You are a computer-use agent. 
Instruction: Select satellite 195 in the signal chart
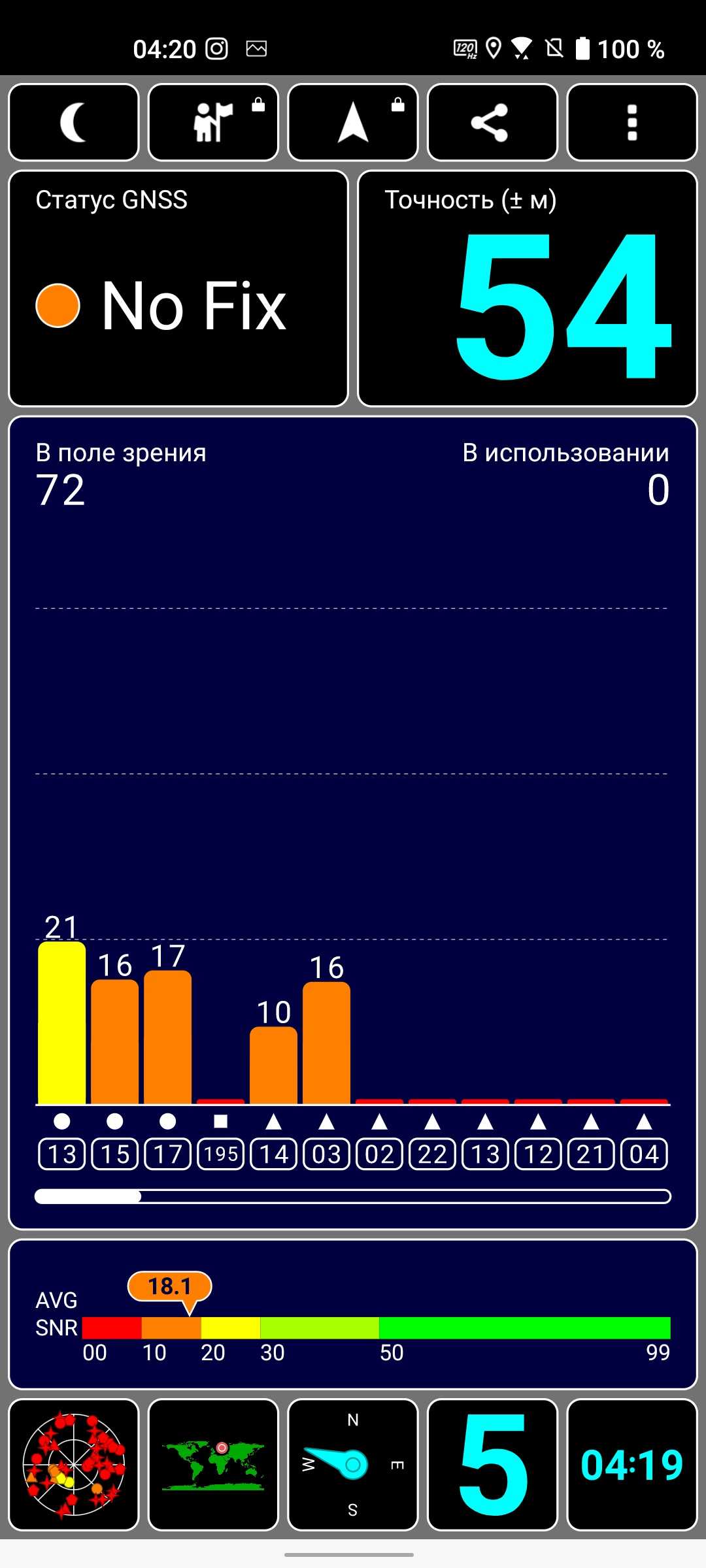click(221, 1154)
